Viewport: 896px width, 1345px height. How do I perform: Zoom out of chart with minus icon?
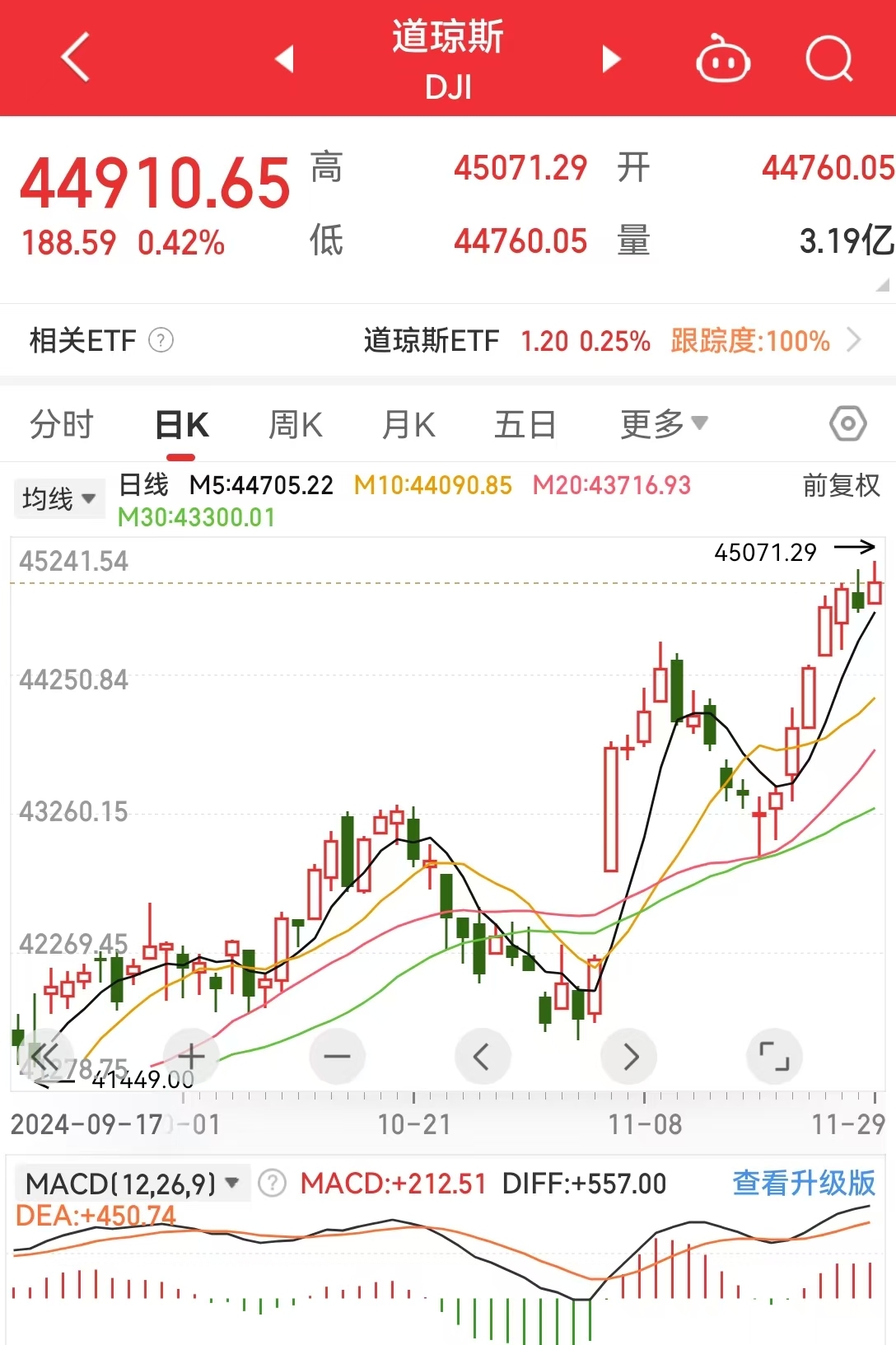tap(337, 1056)
